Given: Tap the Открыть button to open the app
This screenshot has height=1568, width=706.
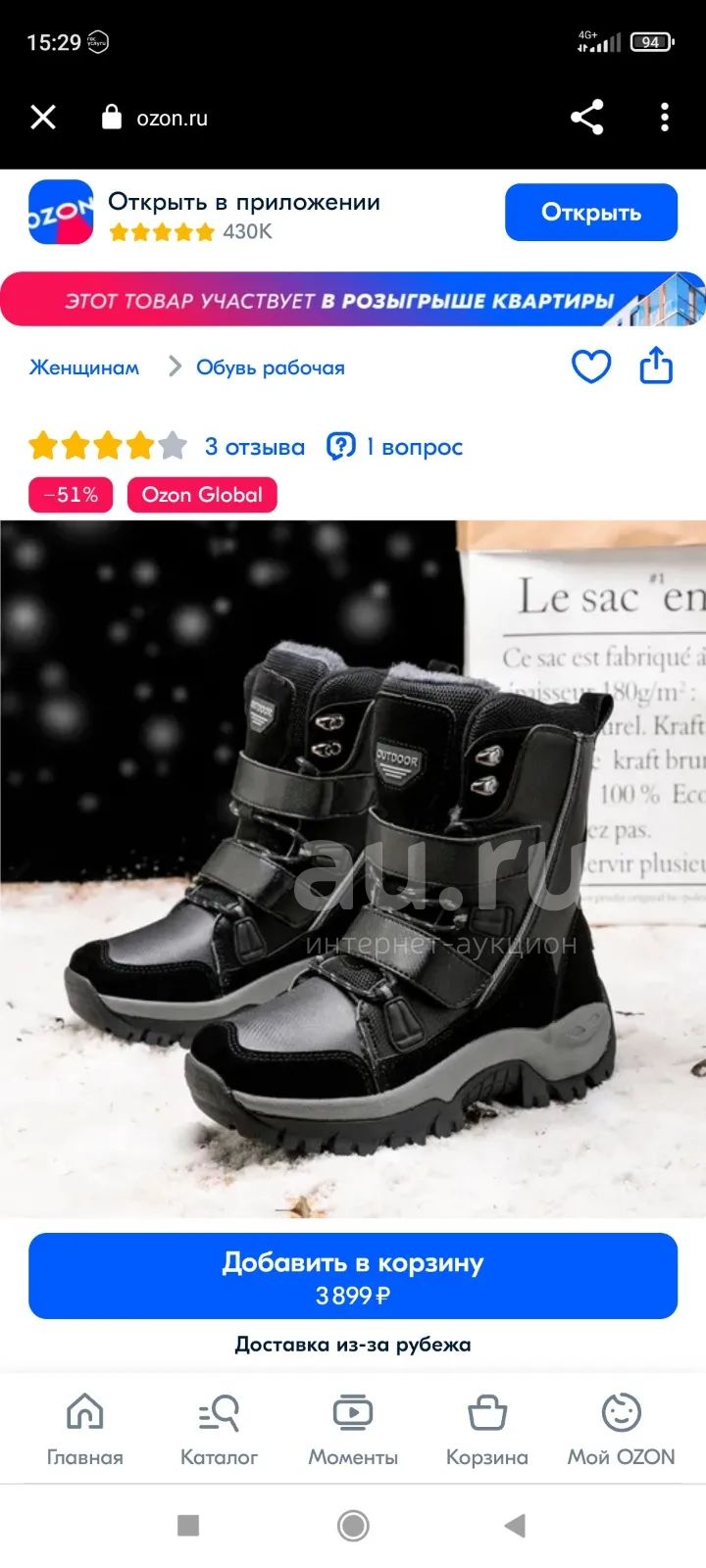Looking at the screenshot, I should pyautogui.click(x=591, y=212).
